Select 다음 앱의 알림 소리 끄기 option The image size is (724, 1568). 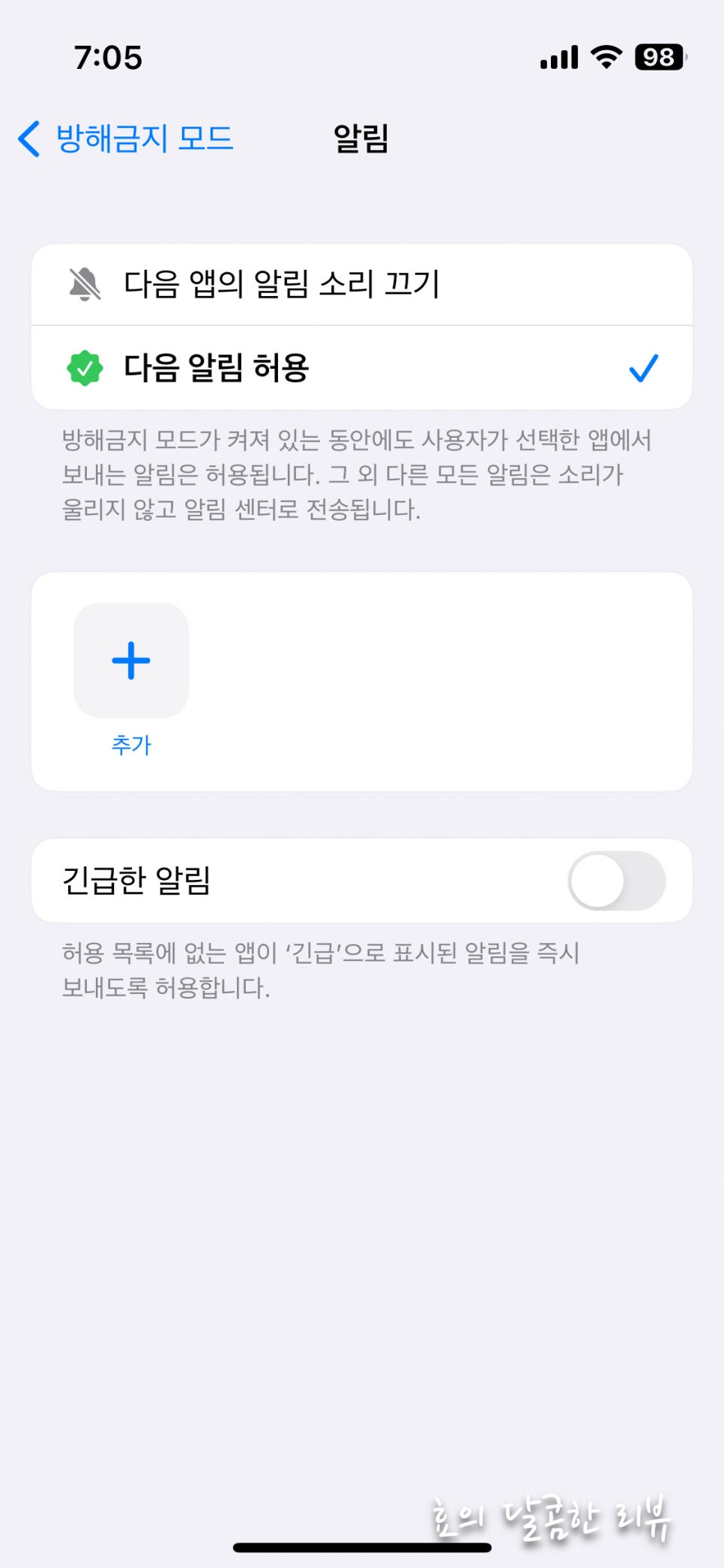click(361, 285)
